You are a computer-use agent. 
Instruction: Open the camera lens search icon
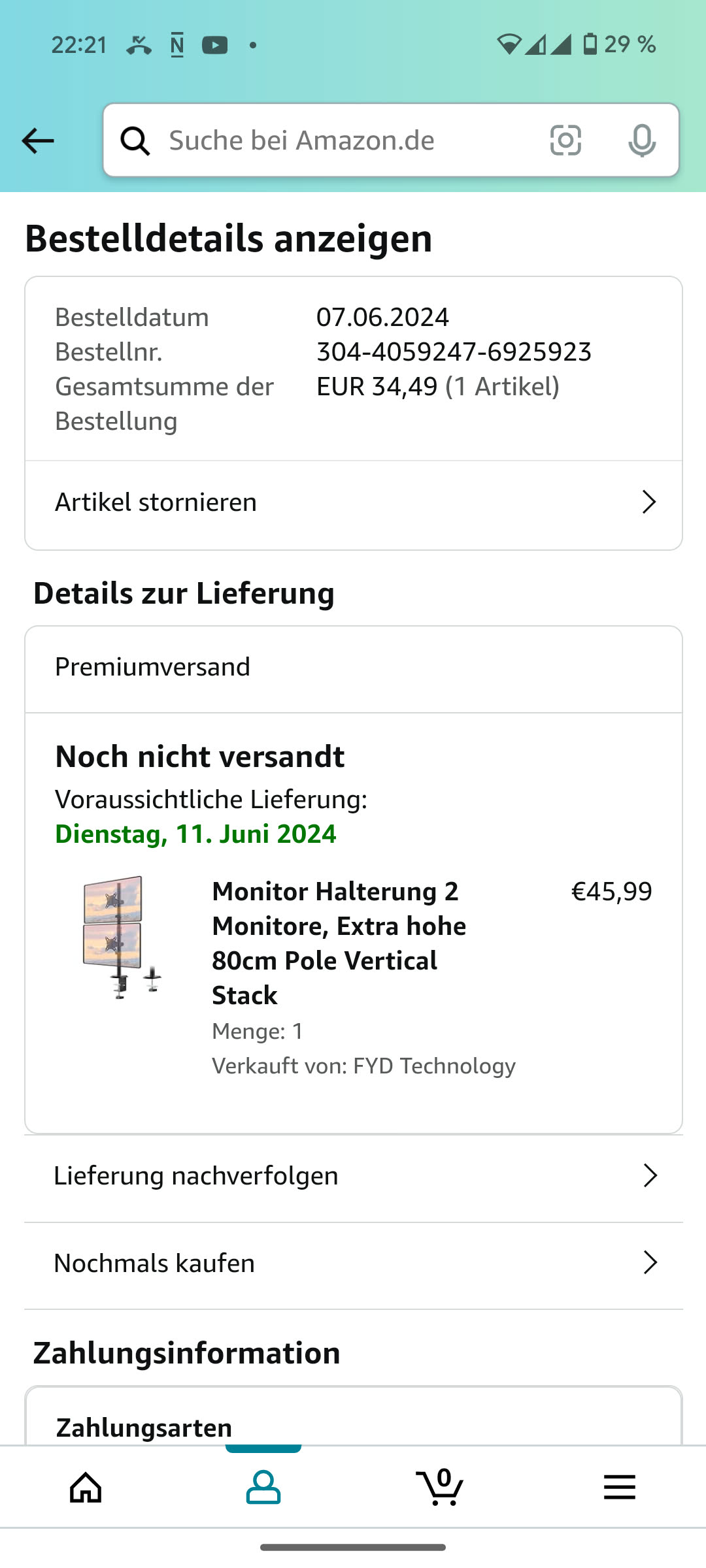565,140
